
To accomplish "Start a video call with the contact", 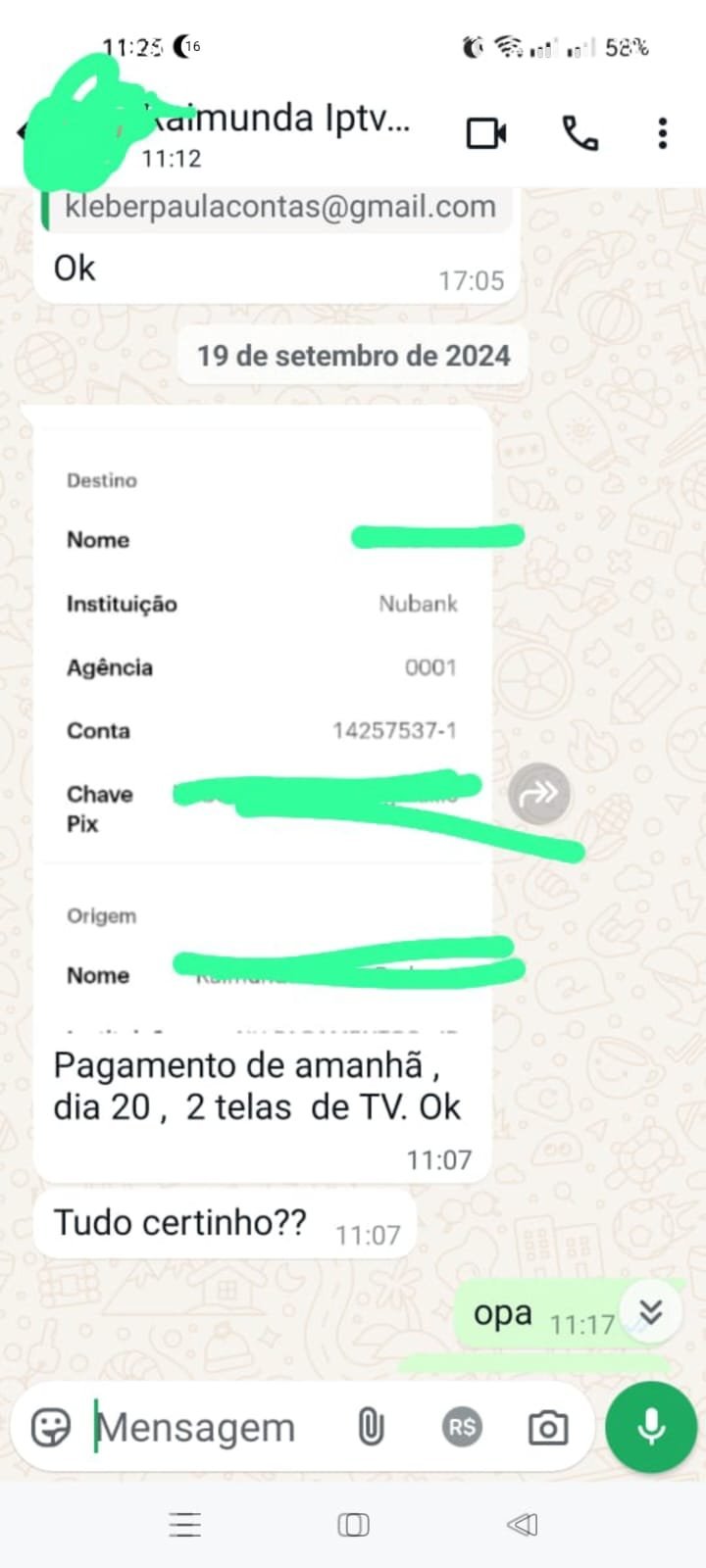I will (x=486, y=133).
